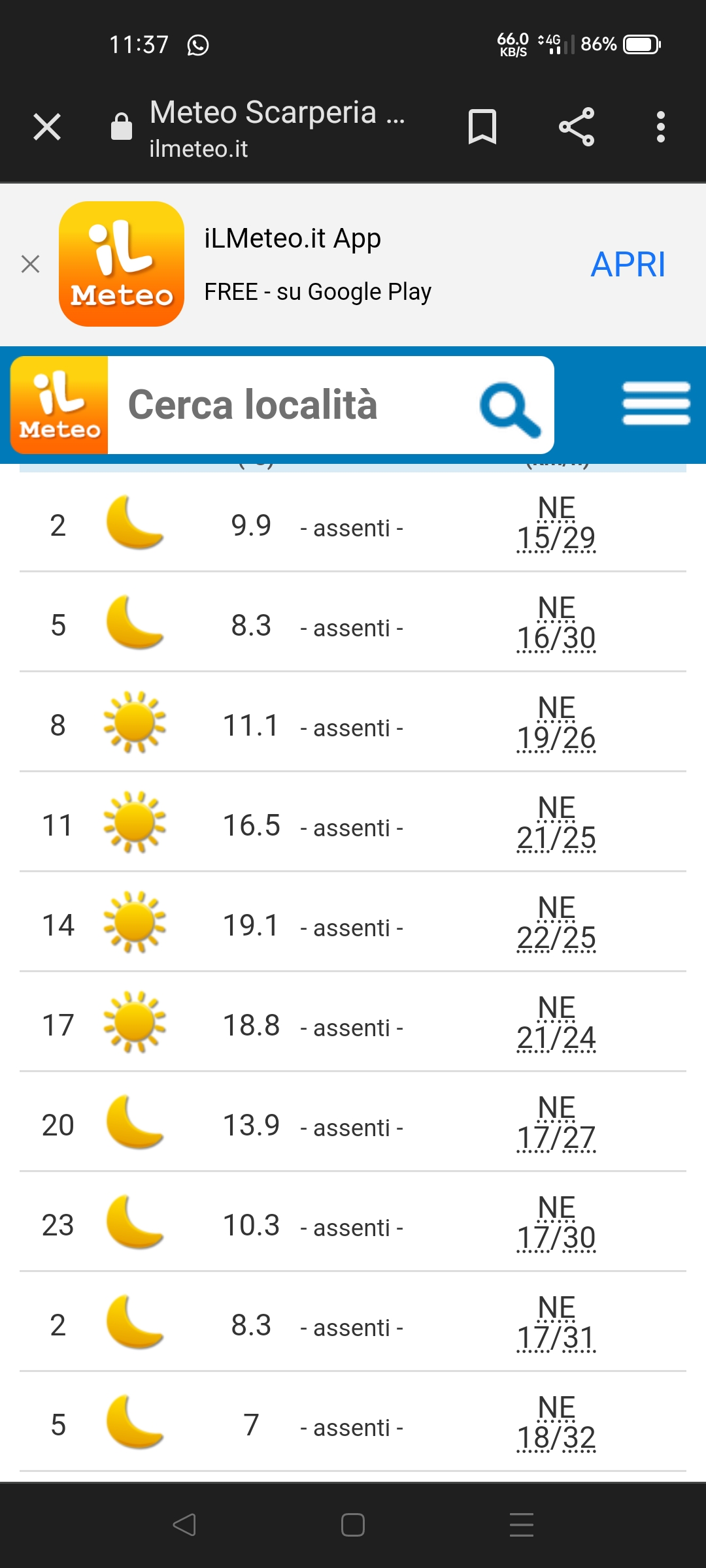Tap the magnifying glass search icon
This screenshot has height=1568, width=706.
(510, 409)
